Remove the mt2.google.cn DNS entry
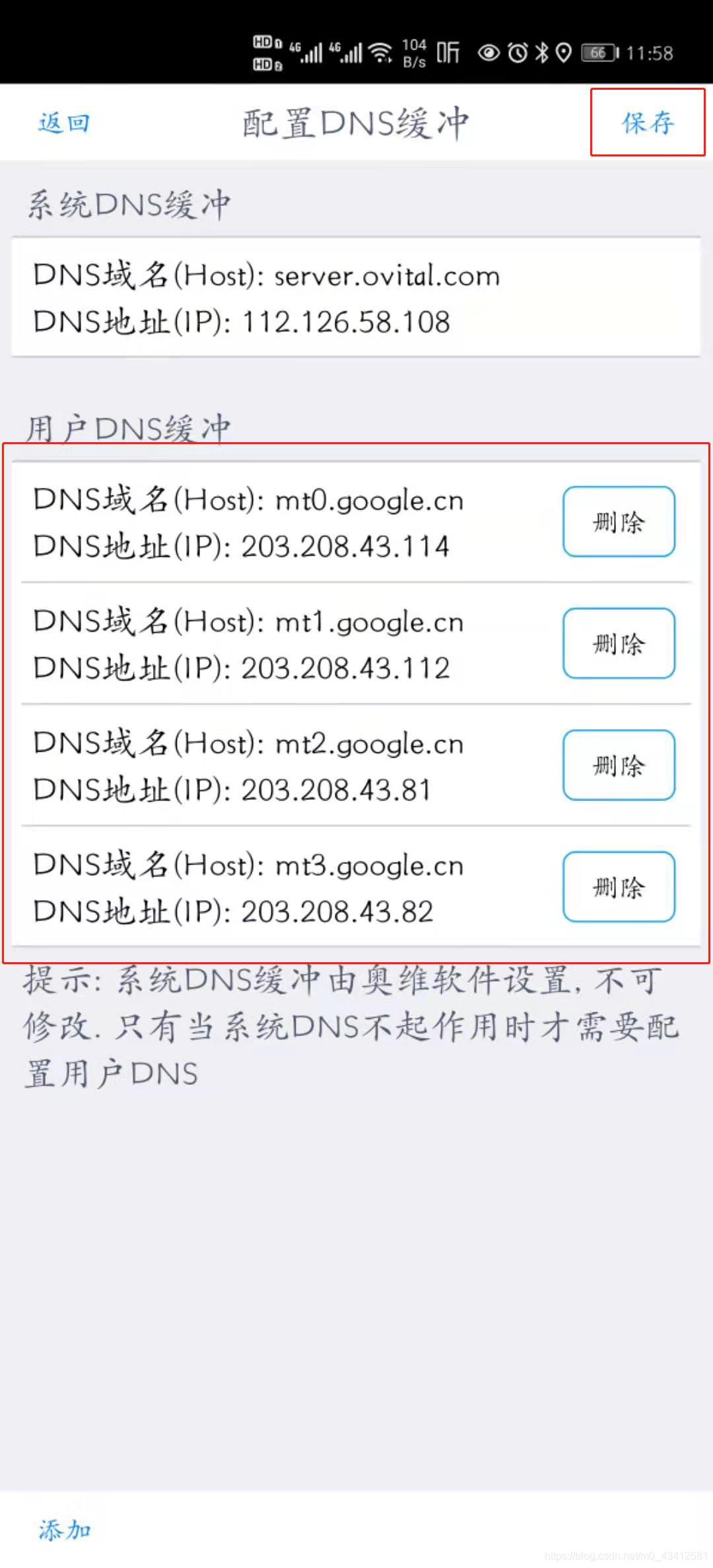The width and height of the screenshot is (713, 1568). point(619,766)
